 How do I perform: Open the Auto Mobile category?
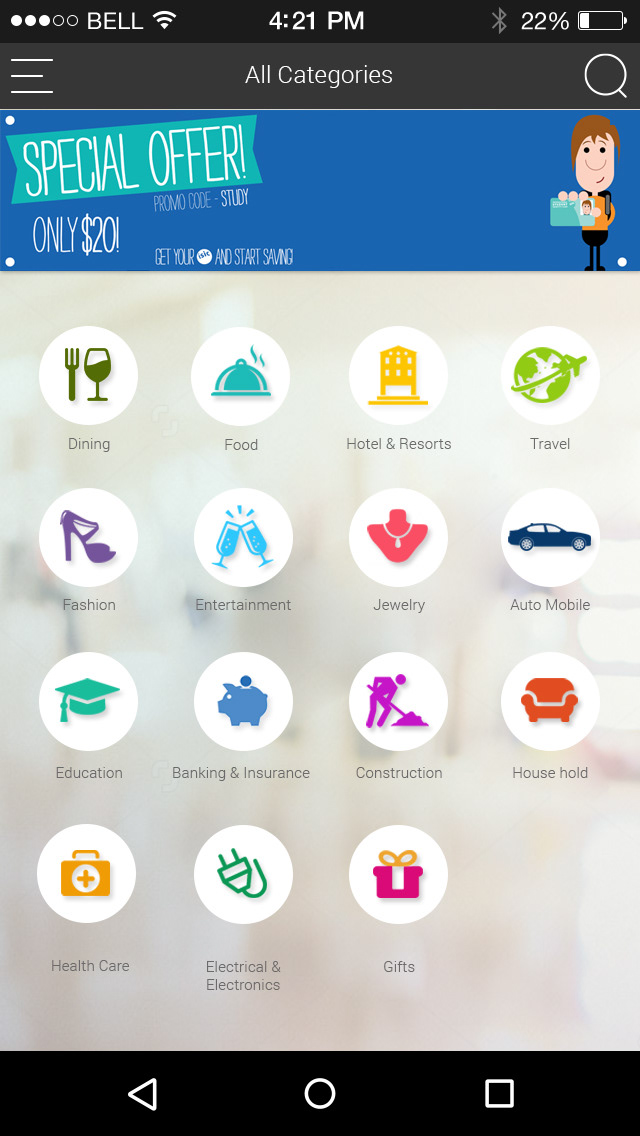[x=550, y=538]
